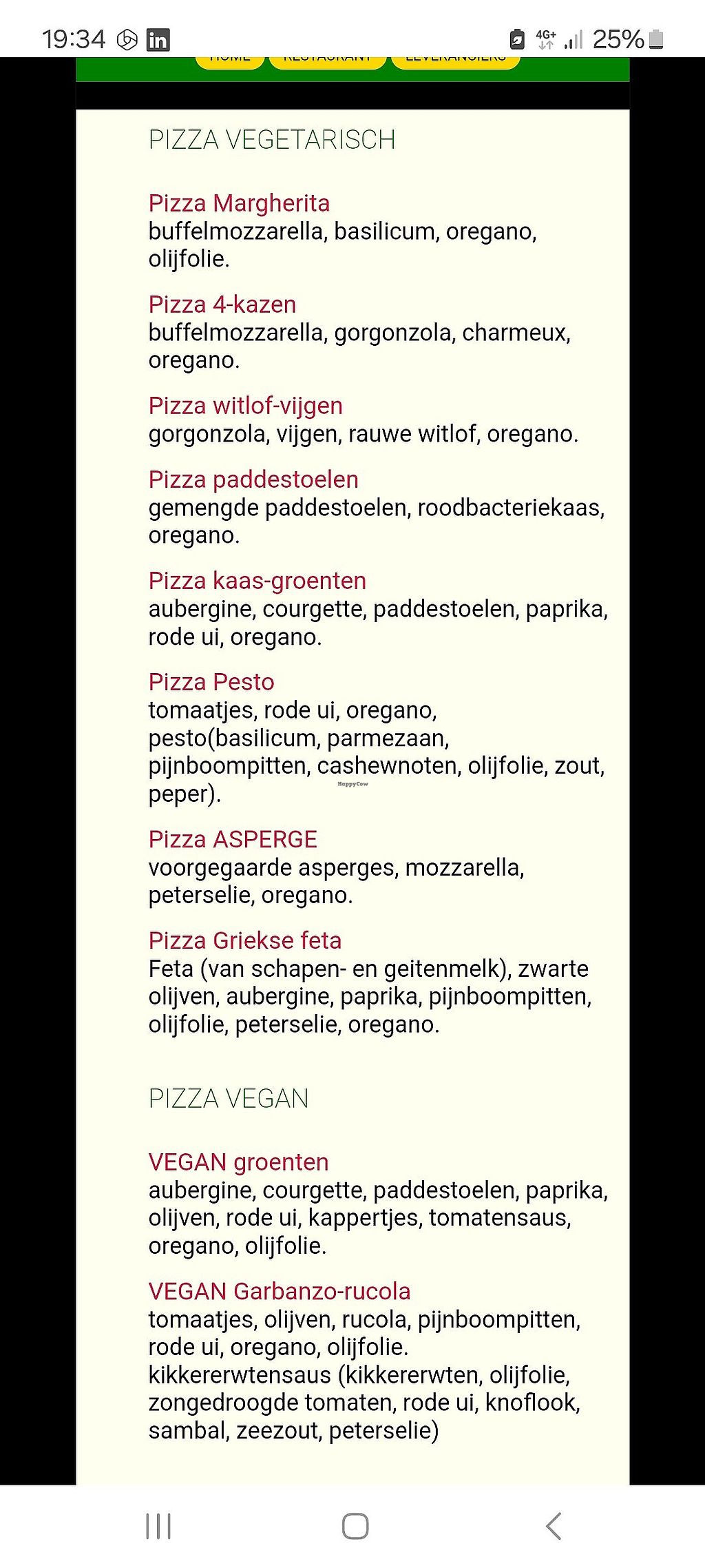Go to the phone's home screen
Image resolution: width=705 pixels, height=1568 pixels.
tap(355, 1526)
